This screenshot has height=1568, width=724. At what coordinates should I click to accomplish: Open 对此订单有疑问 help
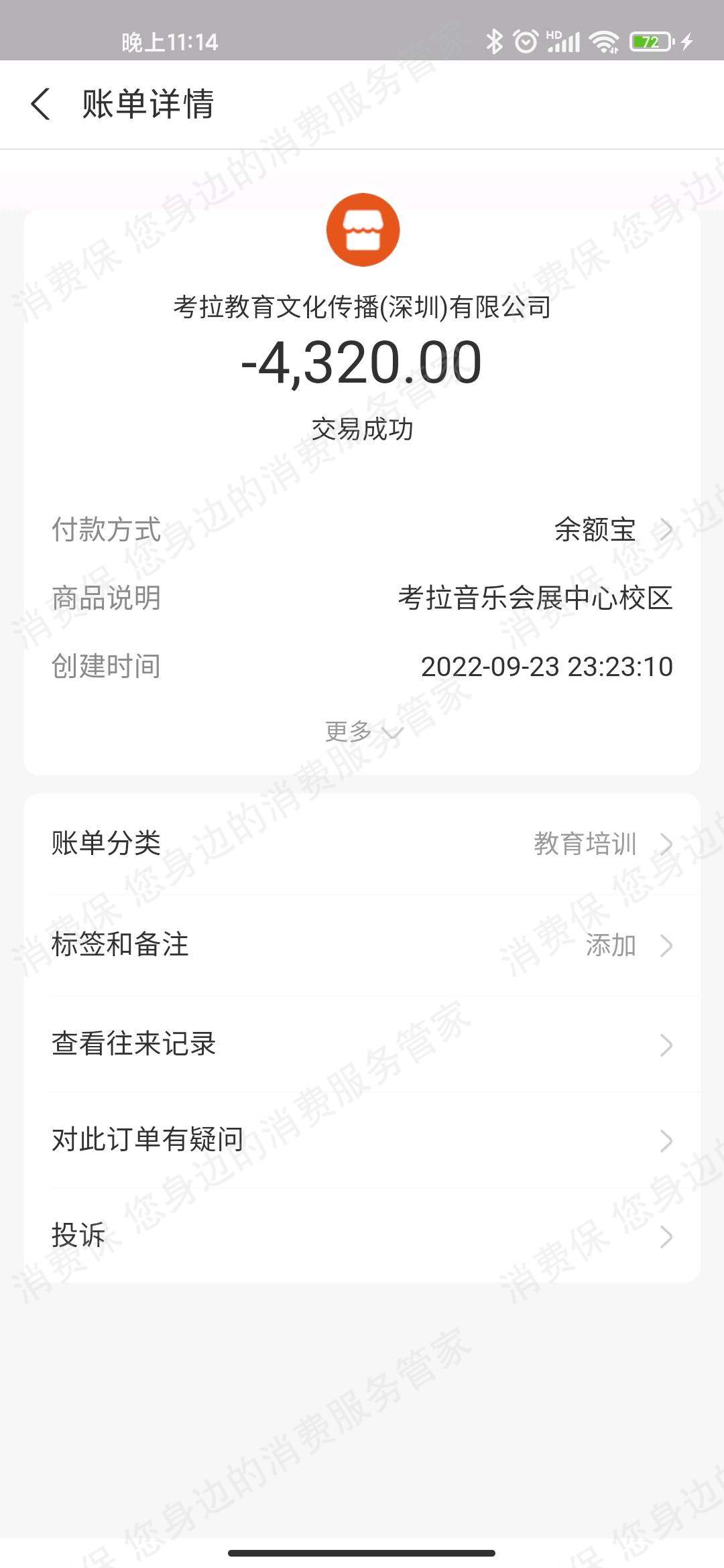coord(362,1140)
